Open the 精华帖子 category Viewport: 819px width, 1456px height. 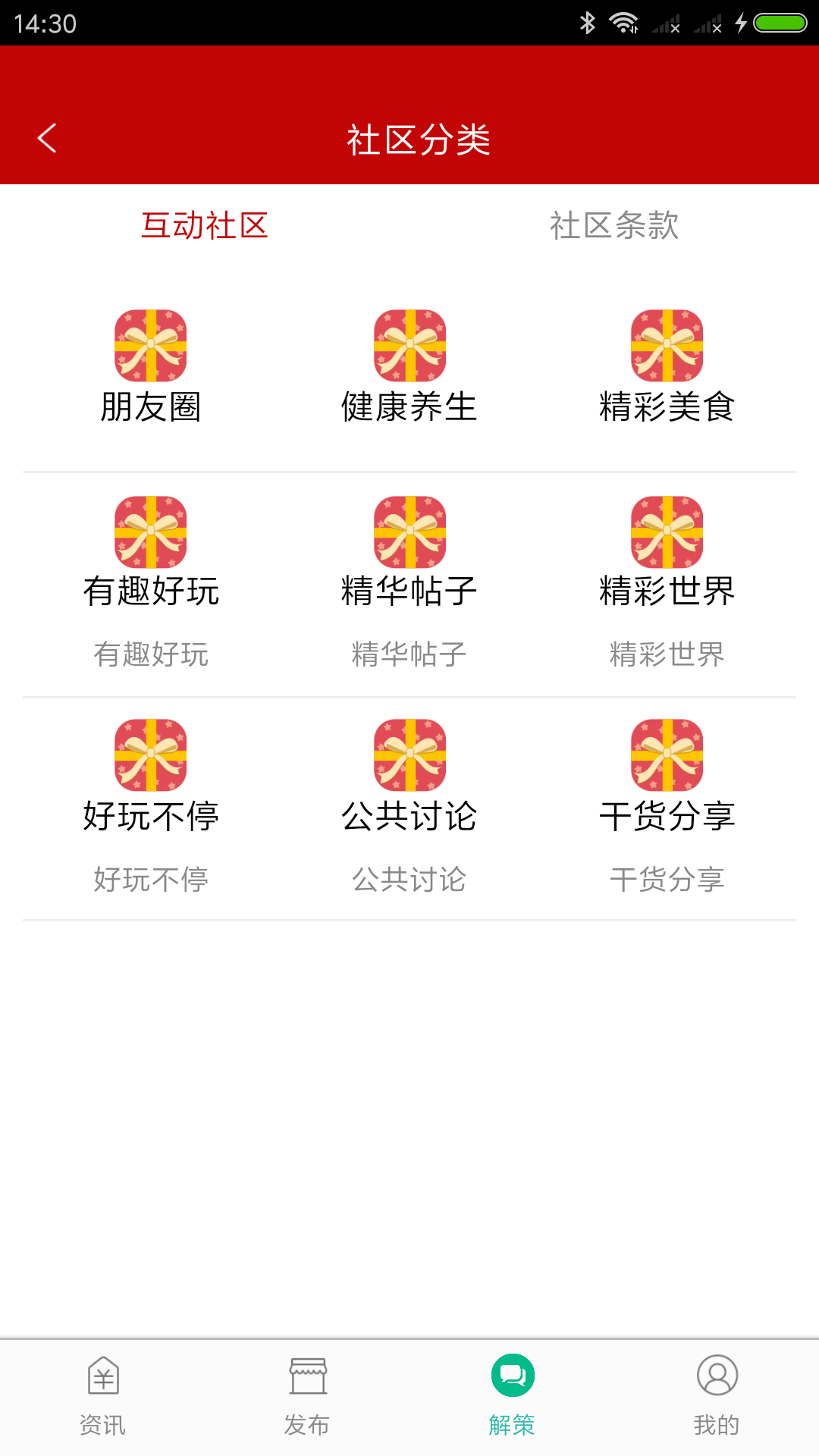point(409,582)
